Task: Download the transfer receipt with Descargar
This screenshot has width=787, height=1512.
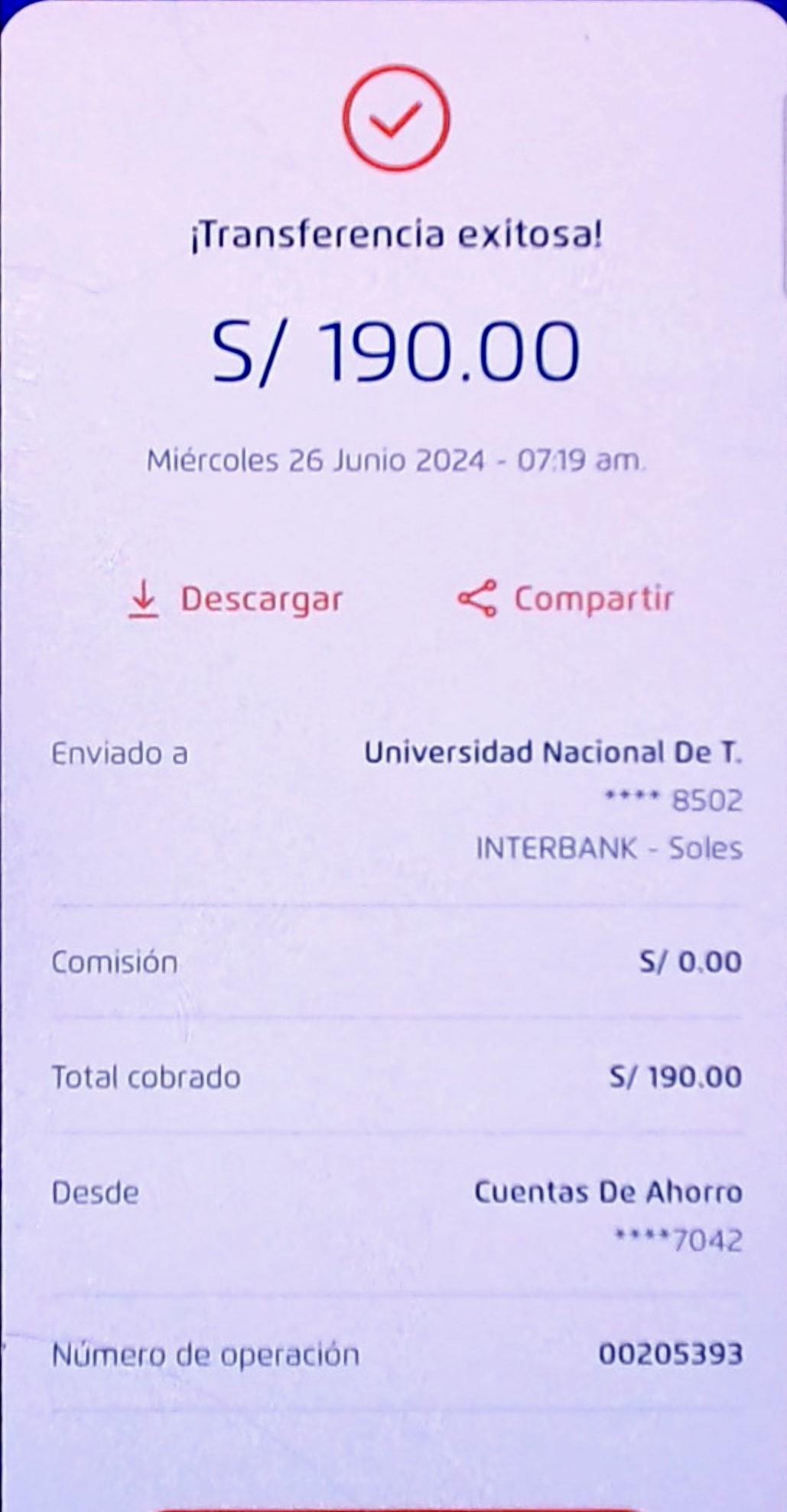Action: pyautogui.click(x=236, y=600)
